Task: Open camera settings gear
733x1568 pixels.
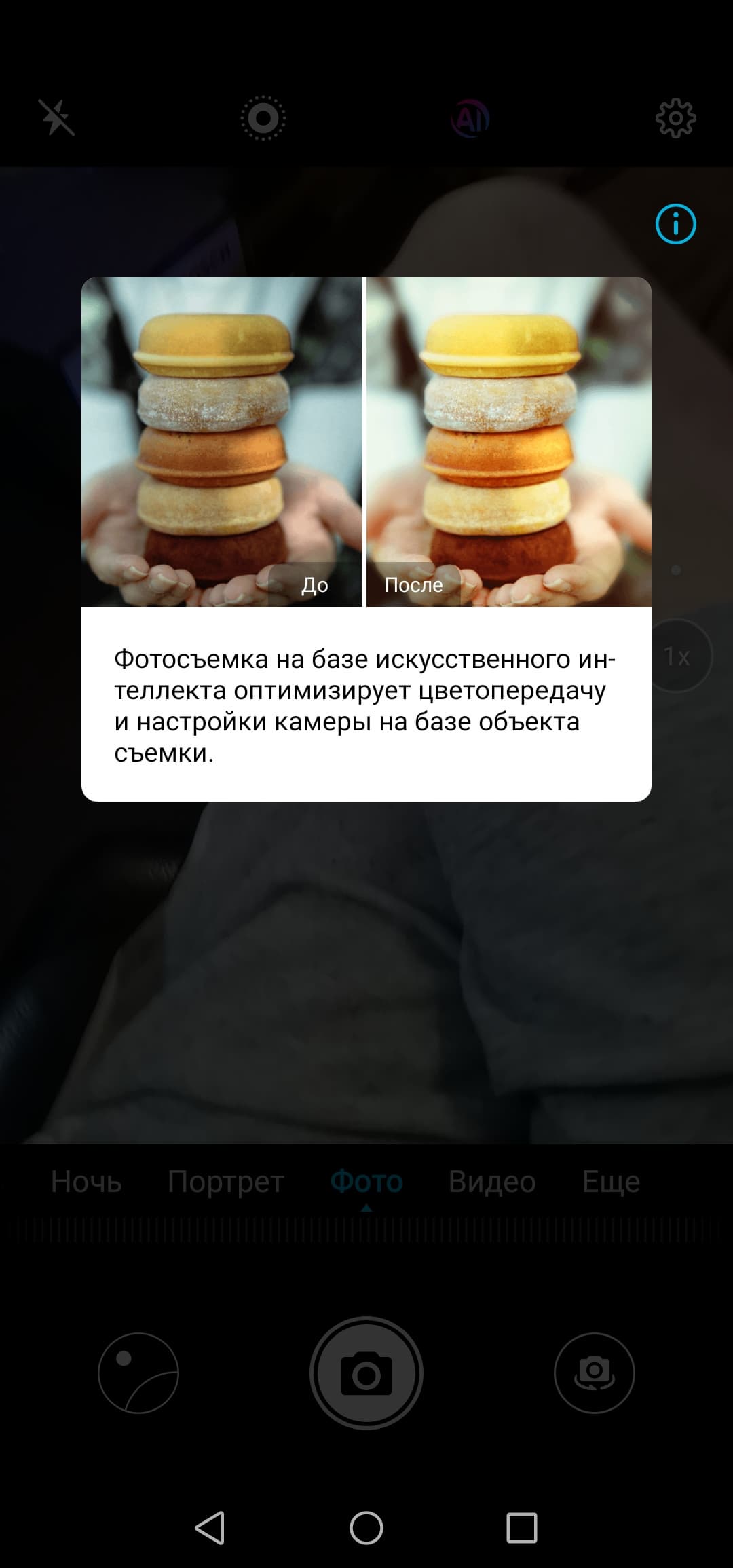Action: click(675, 119)
